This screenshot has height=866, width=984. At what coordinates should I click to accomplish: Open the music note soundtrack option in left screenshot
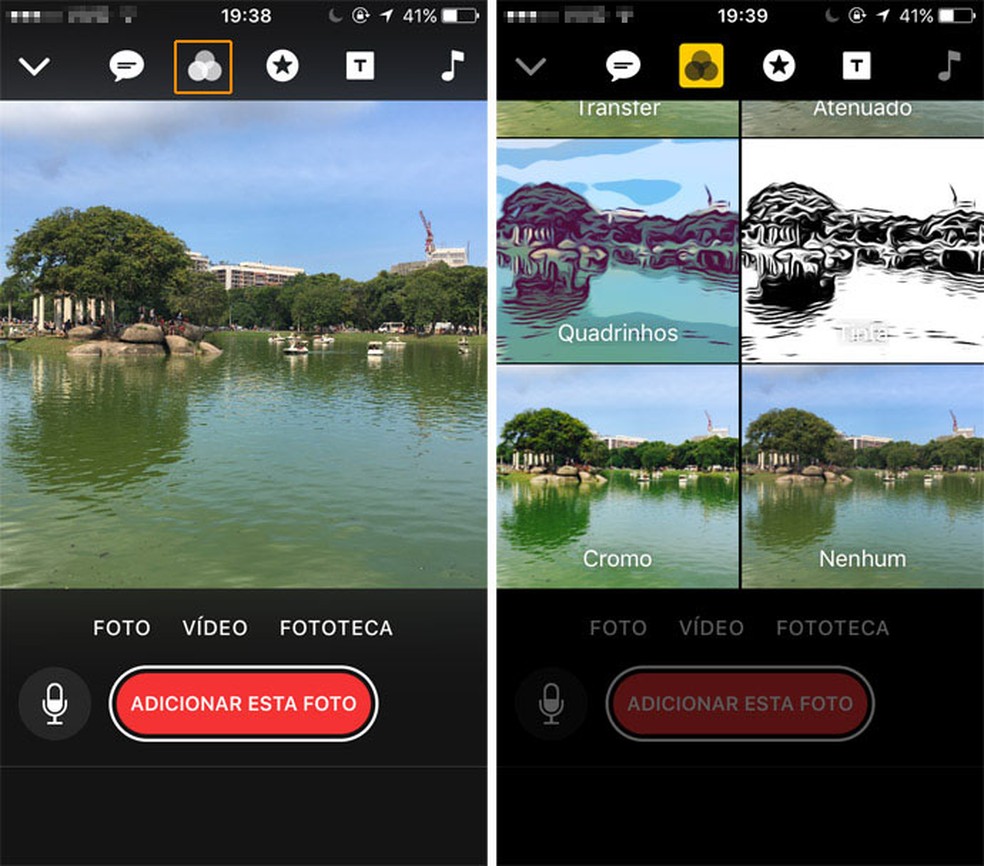click(453, 67)
